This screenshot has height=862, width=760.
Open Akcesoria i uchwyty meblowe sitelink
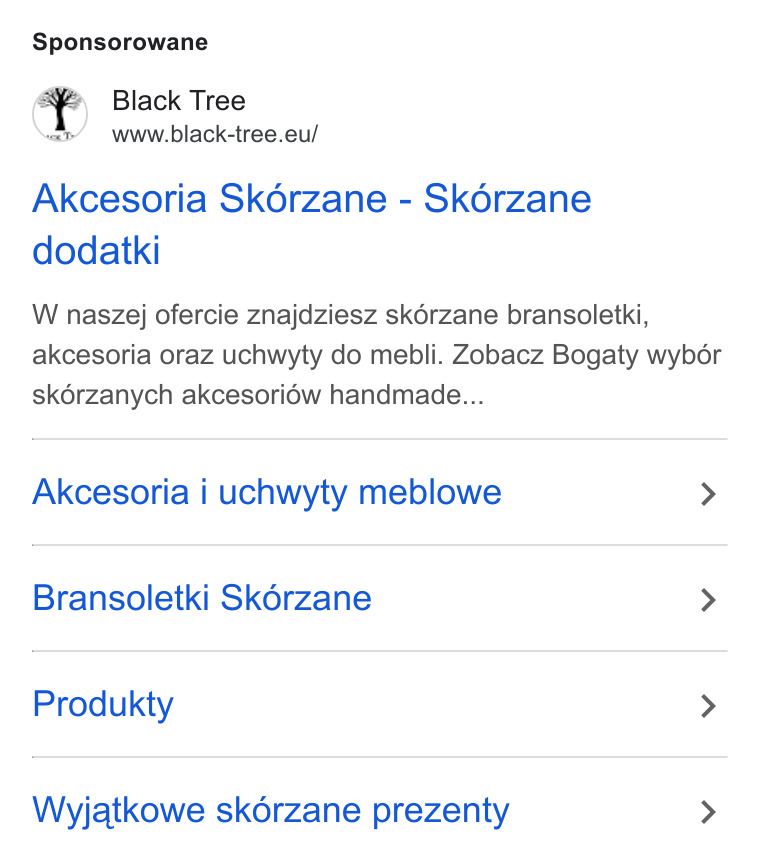coord(379,492)
